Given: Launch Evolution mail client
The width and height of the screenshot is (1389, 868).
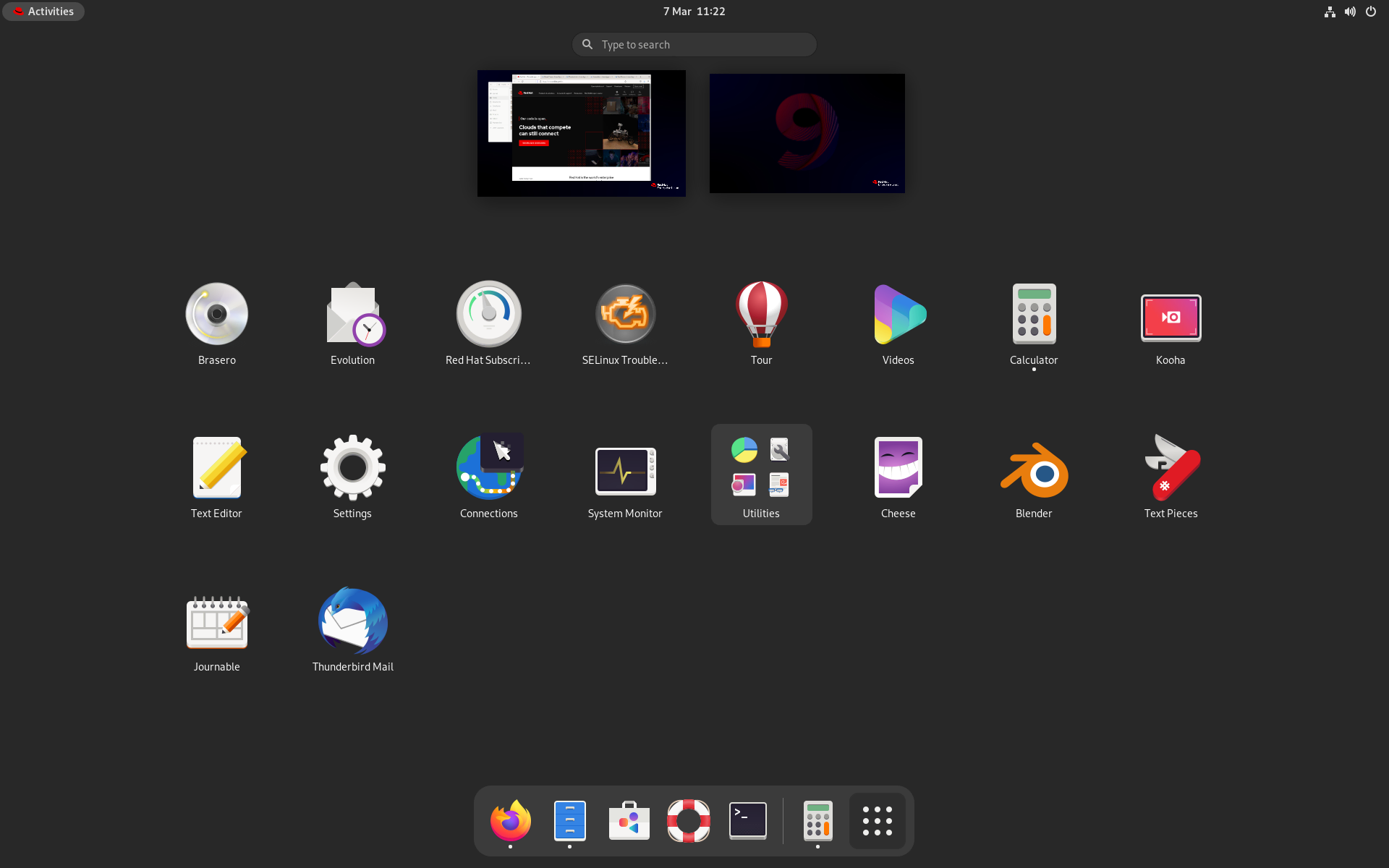Looking at the screenshot, I should point(352,315).
